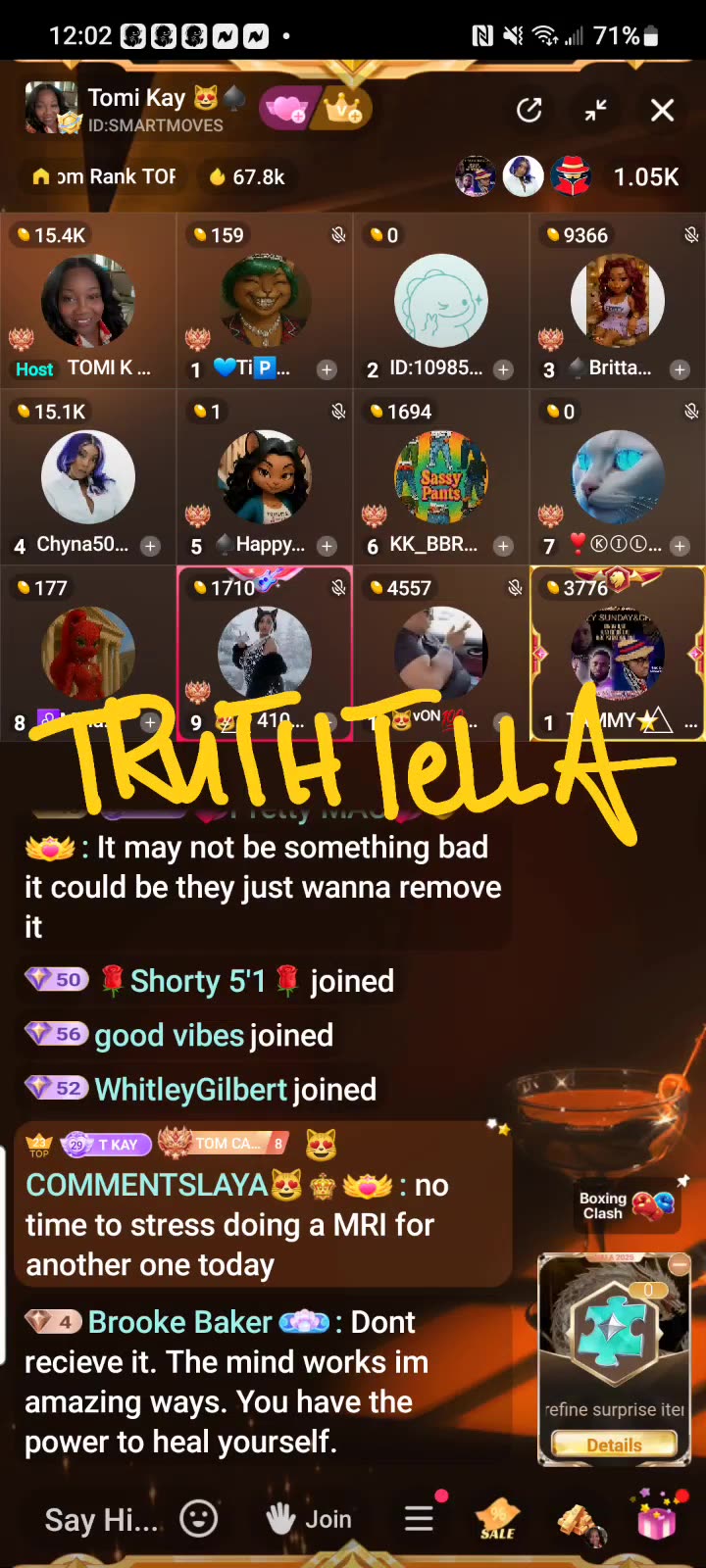Viewport: 706px width, 1568px height.
Task: View the 1.05K audience list
Action: click(x=645, y=177)
